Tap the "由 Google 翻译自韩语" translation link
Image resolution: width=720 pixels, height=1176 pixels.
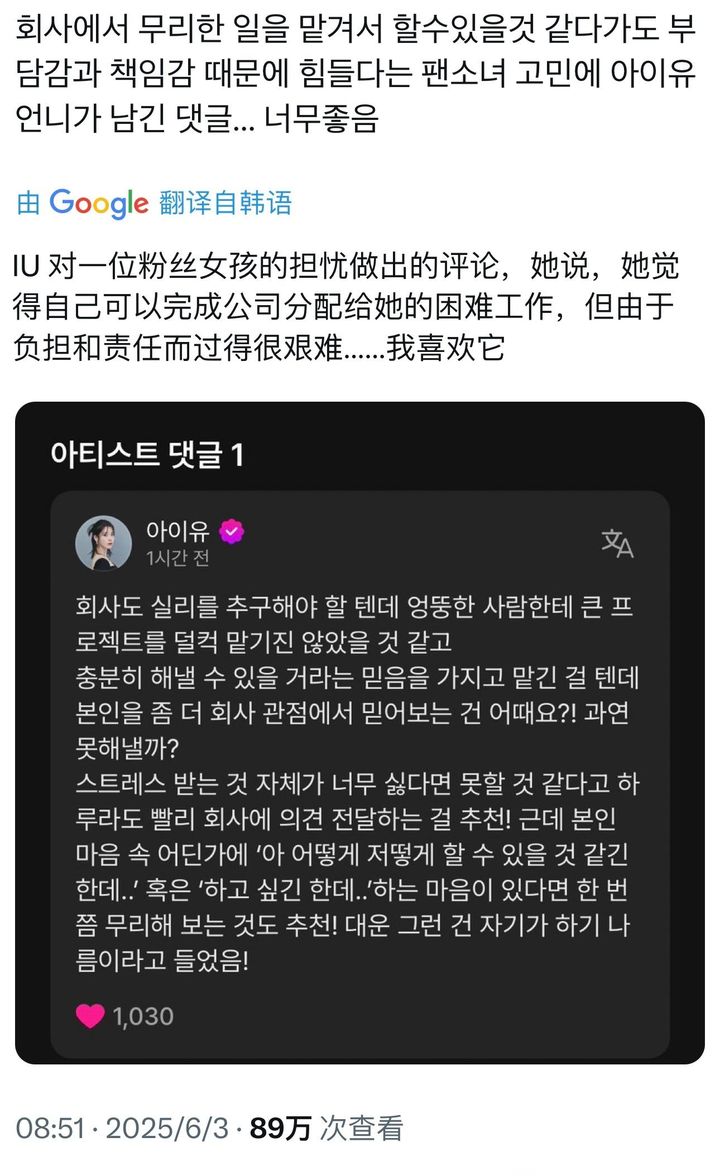(x=154, y=202)
